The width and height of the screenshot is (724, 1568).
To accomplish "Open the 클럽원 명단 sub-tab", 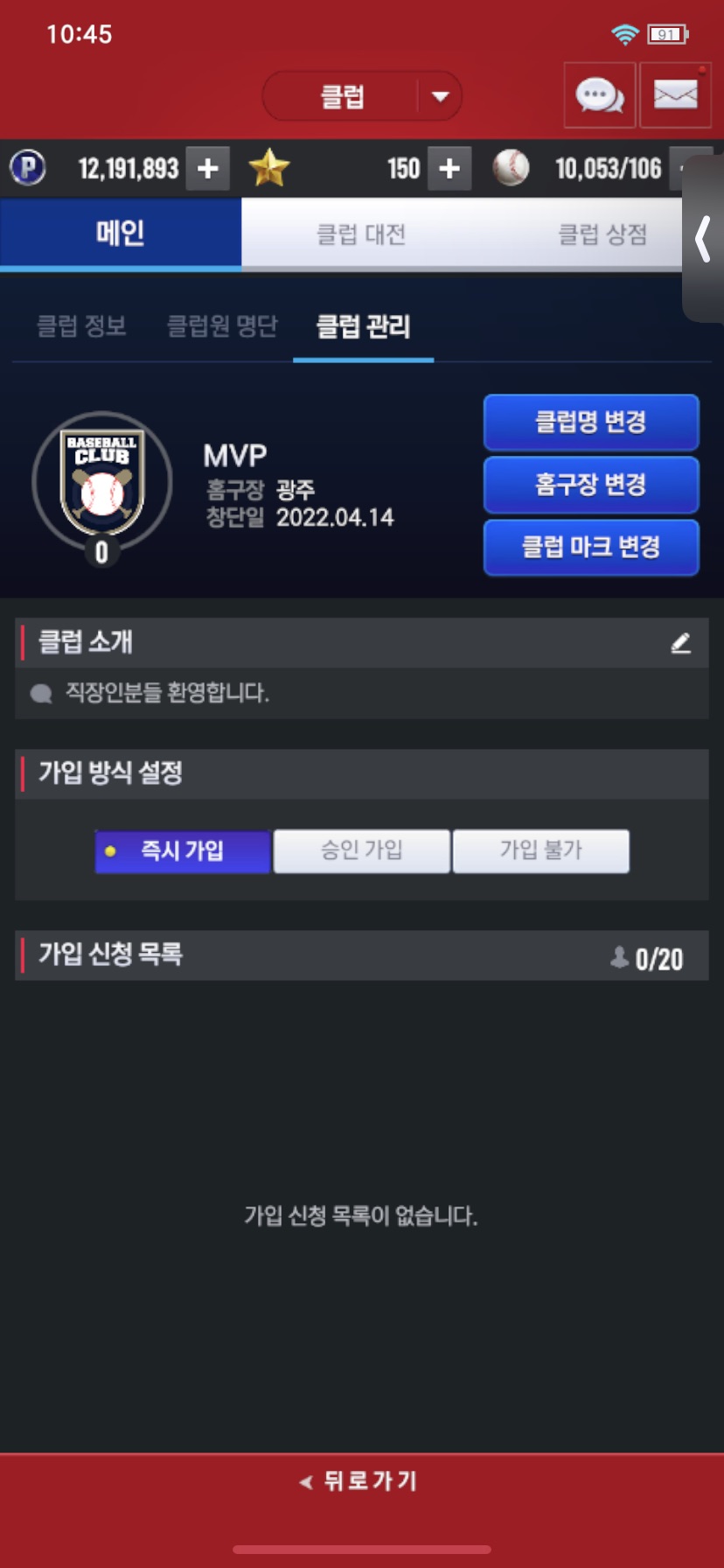I will click(222, 326).
